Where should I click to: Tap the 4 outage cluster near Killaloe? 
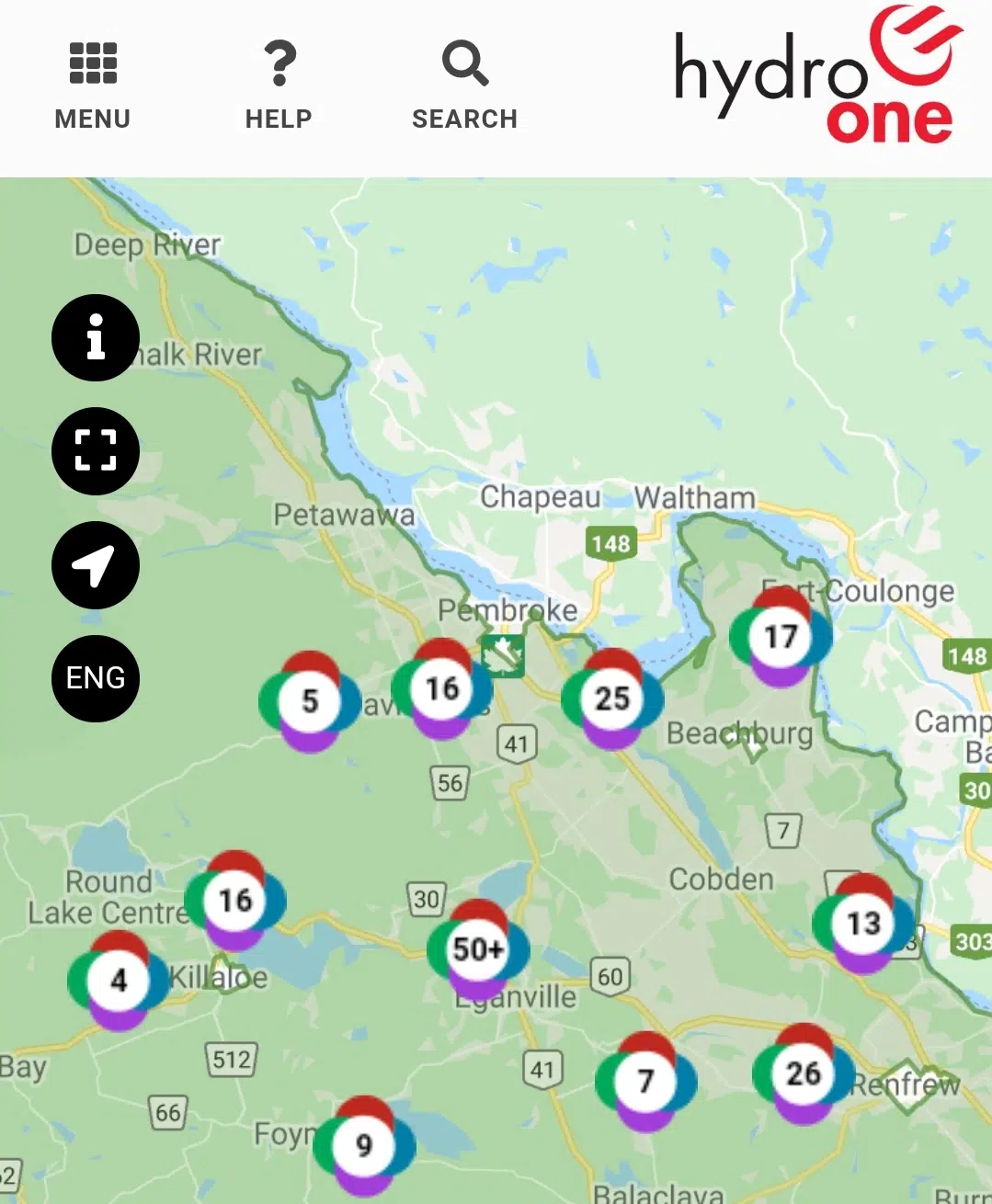tap(119, 981)
